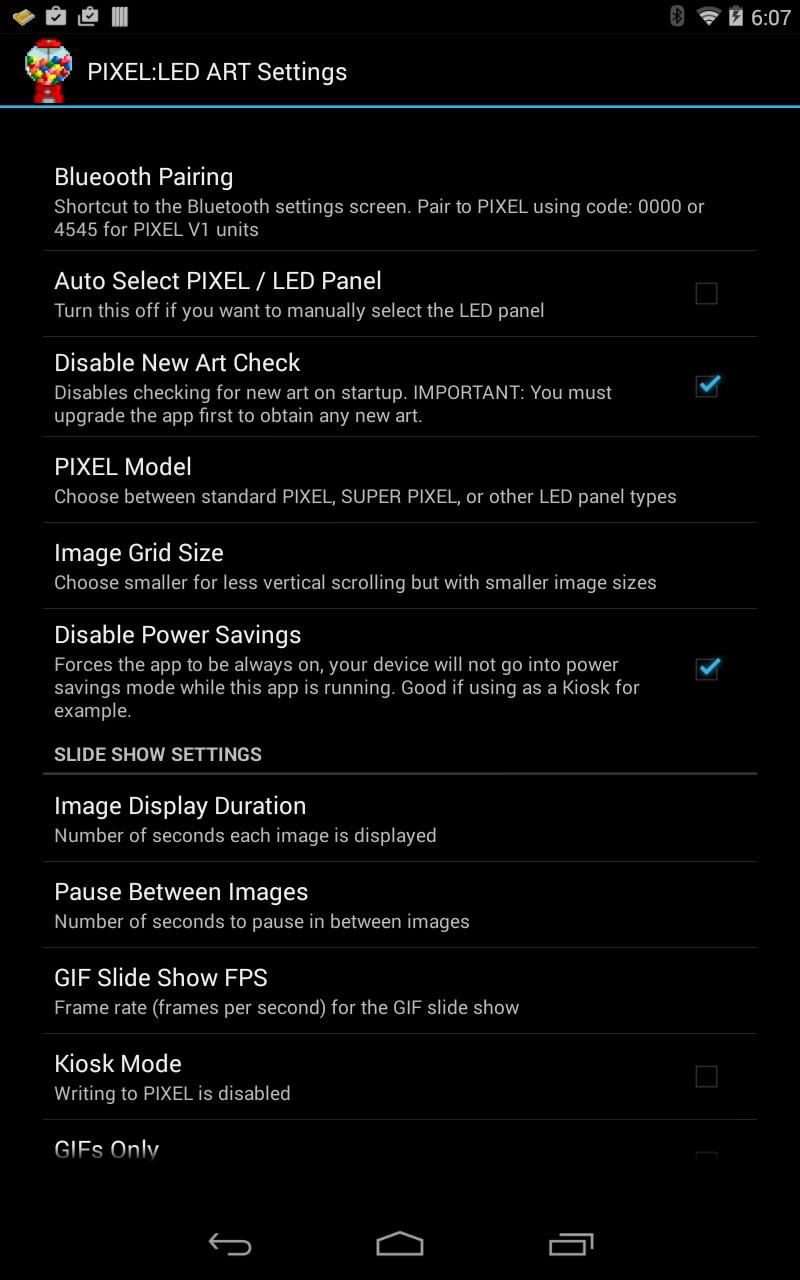Enable Kiosk Mode checkbox
The height and width of the screenshot is (1280, 800).
(x=706, y=1076)
